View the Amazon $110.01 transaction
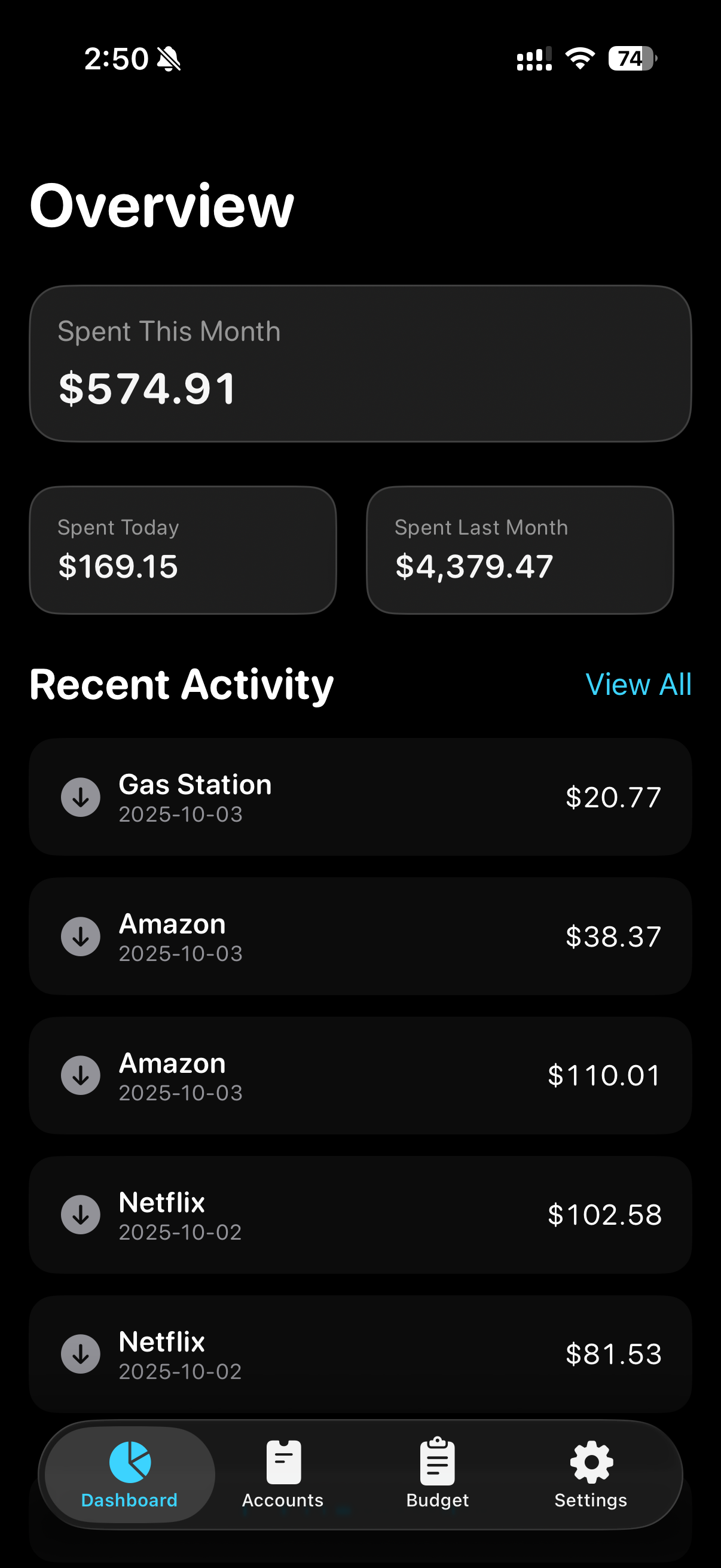This screenshot has height=1568, width=721. (360, 1076)
